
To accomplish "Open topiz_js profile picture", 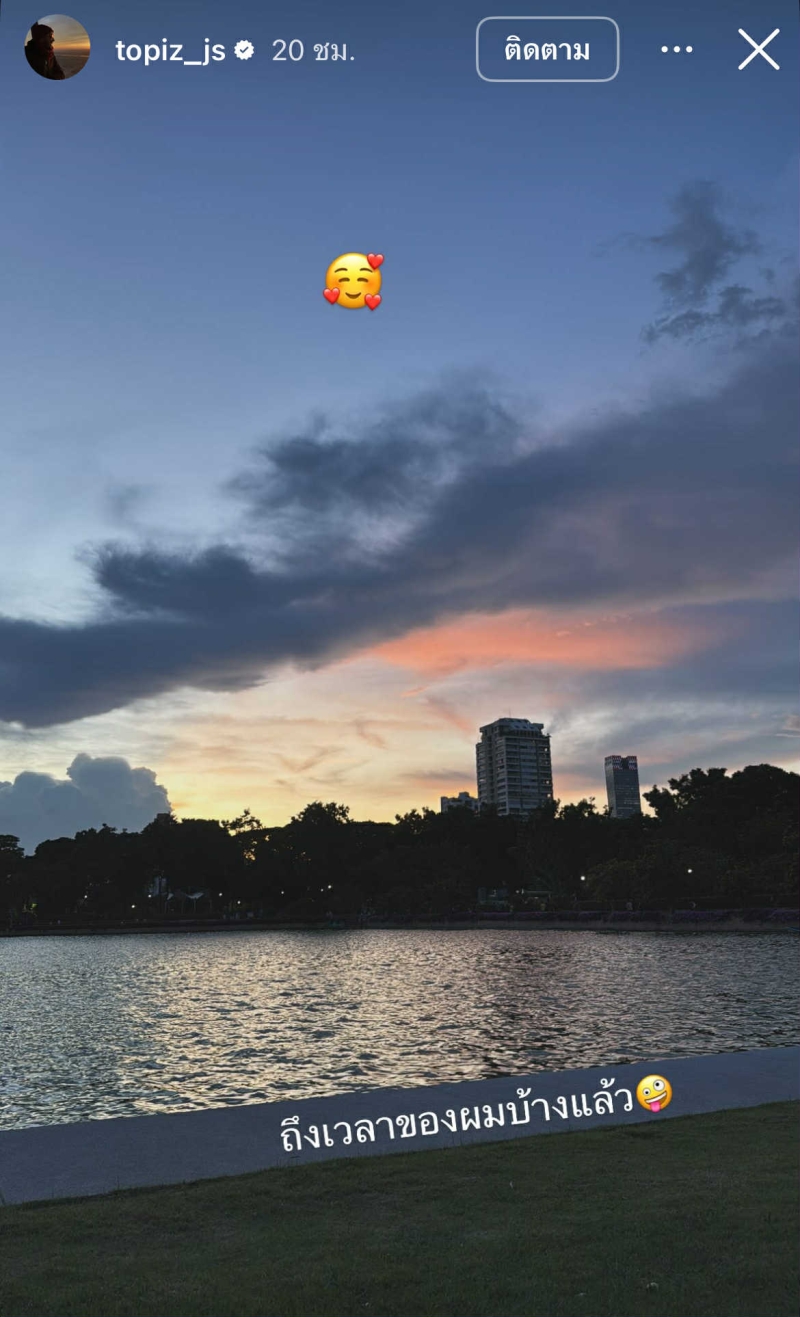I will (57, 48).
